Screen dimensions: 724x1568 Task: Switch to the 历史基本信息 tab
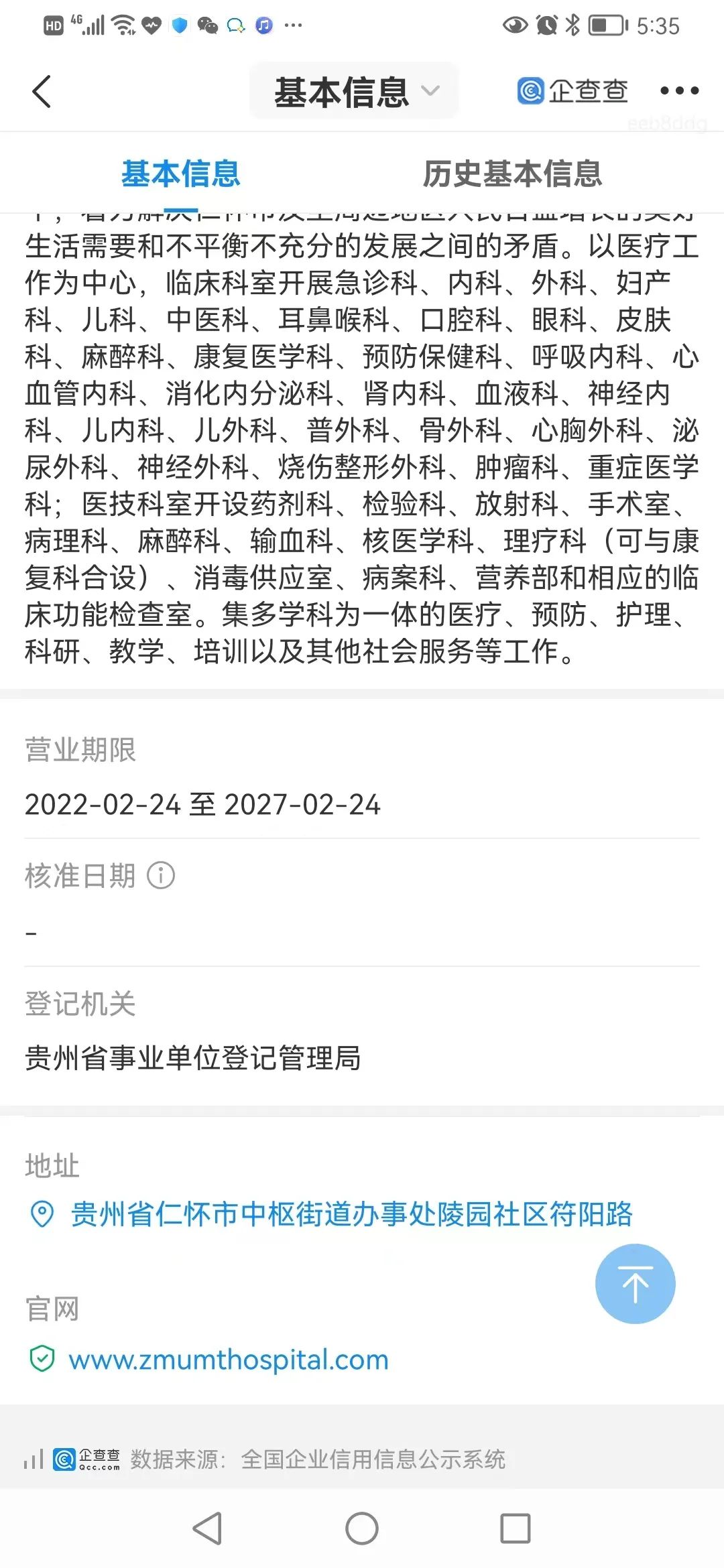(512, 174)
